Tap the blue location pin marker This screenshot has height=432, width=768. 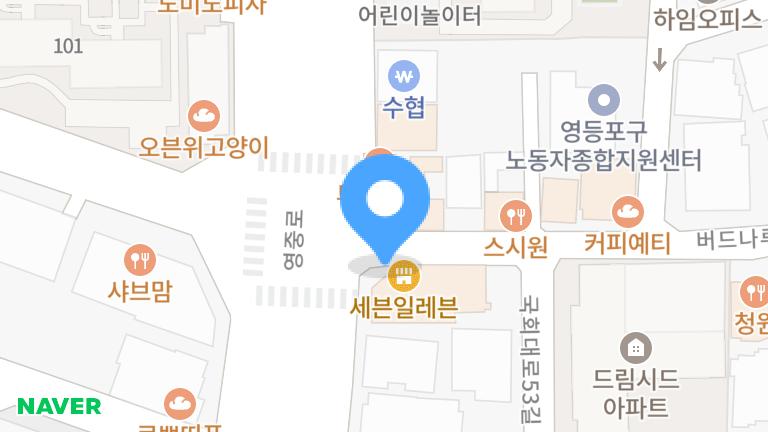[384, 201]
